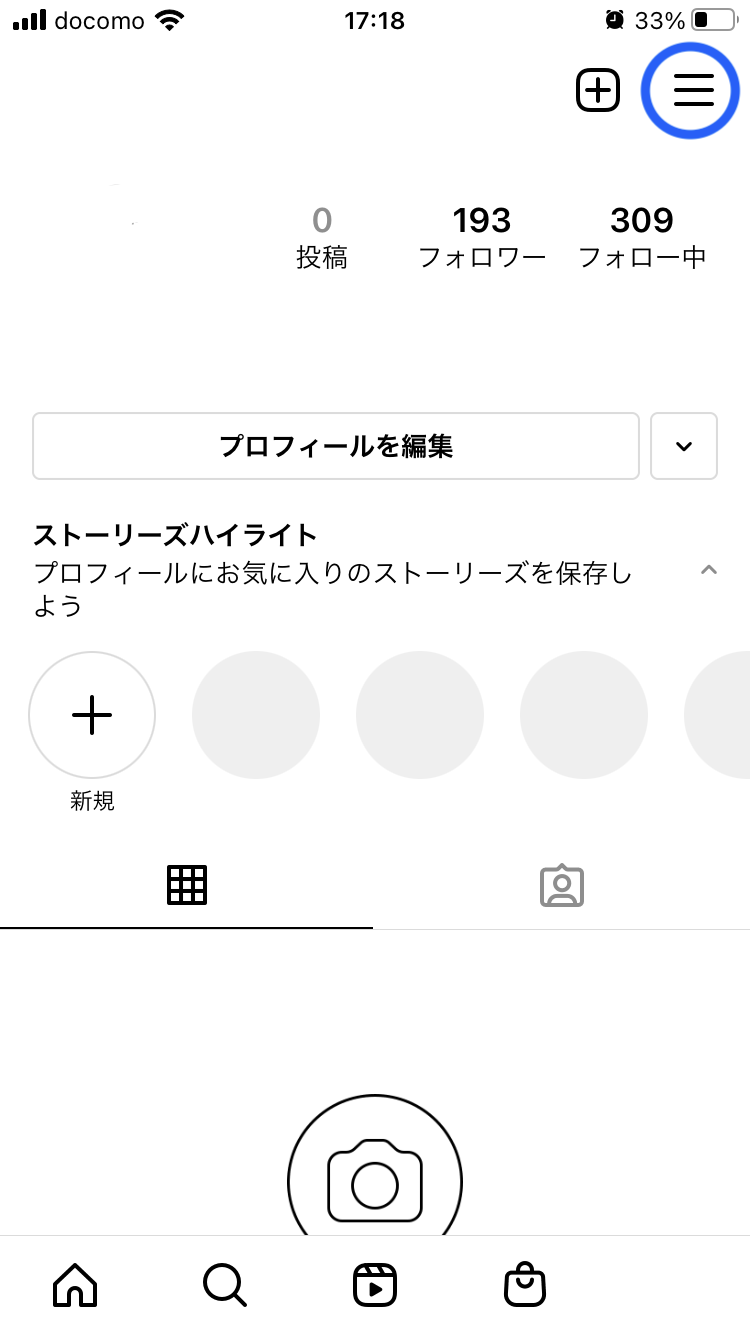This screenshot has height=1334, width=750.
Task: Open the 309 フォロー中 list
Action: coord(642,237)
